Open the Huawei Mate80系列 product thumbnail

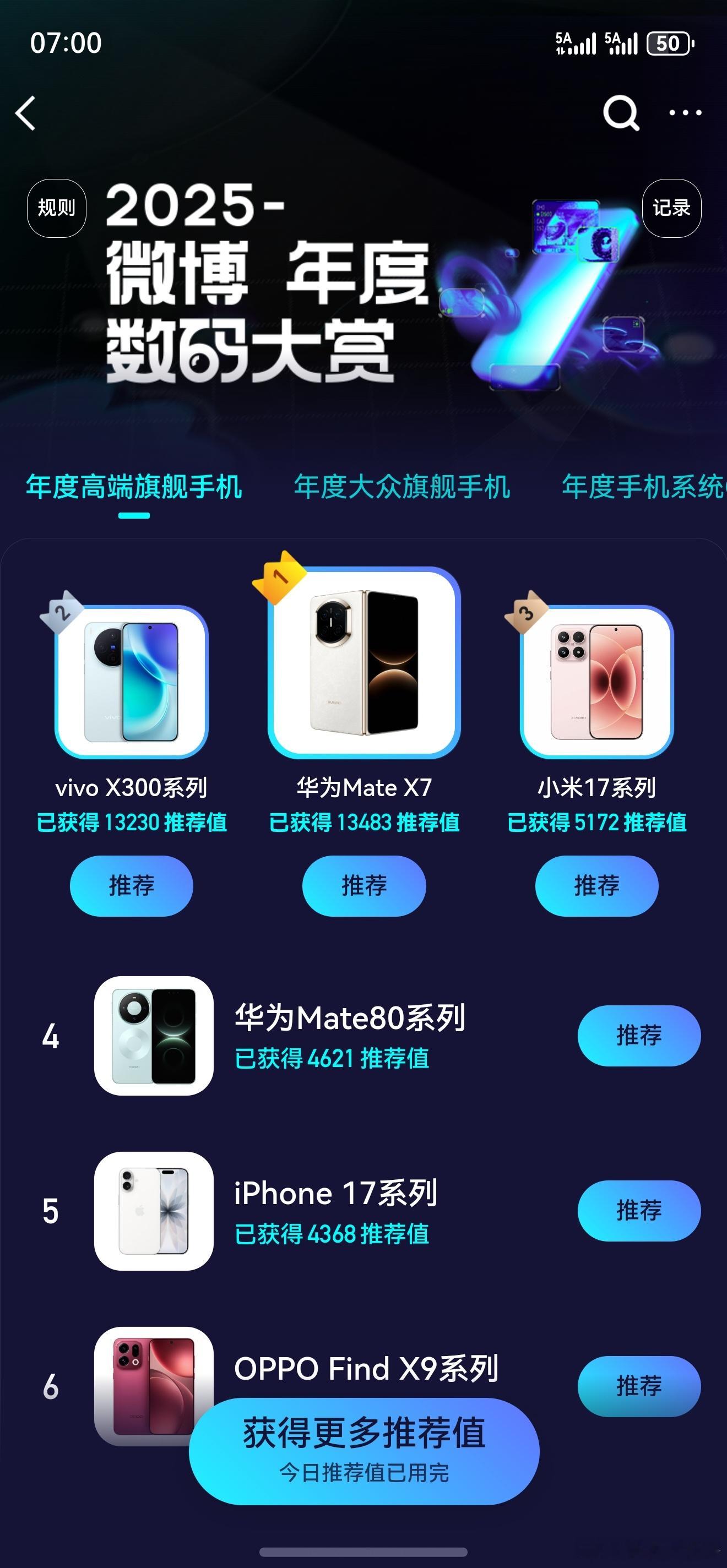tap(155, 1035)
